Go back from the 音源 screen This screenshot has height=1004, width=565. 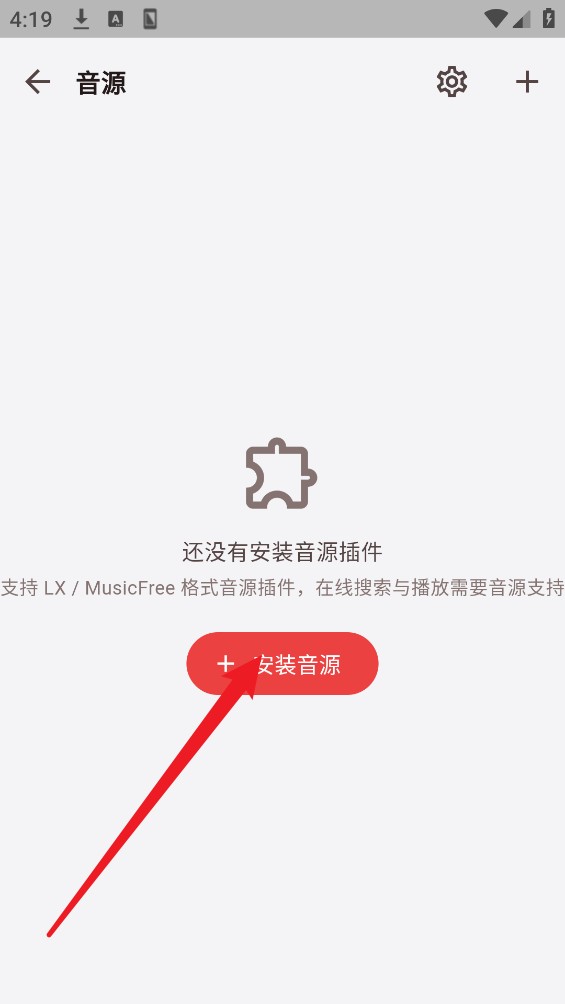(38, 82)
